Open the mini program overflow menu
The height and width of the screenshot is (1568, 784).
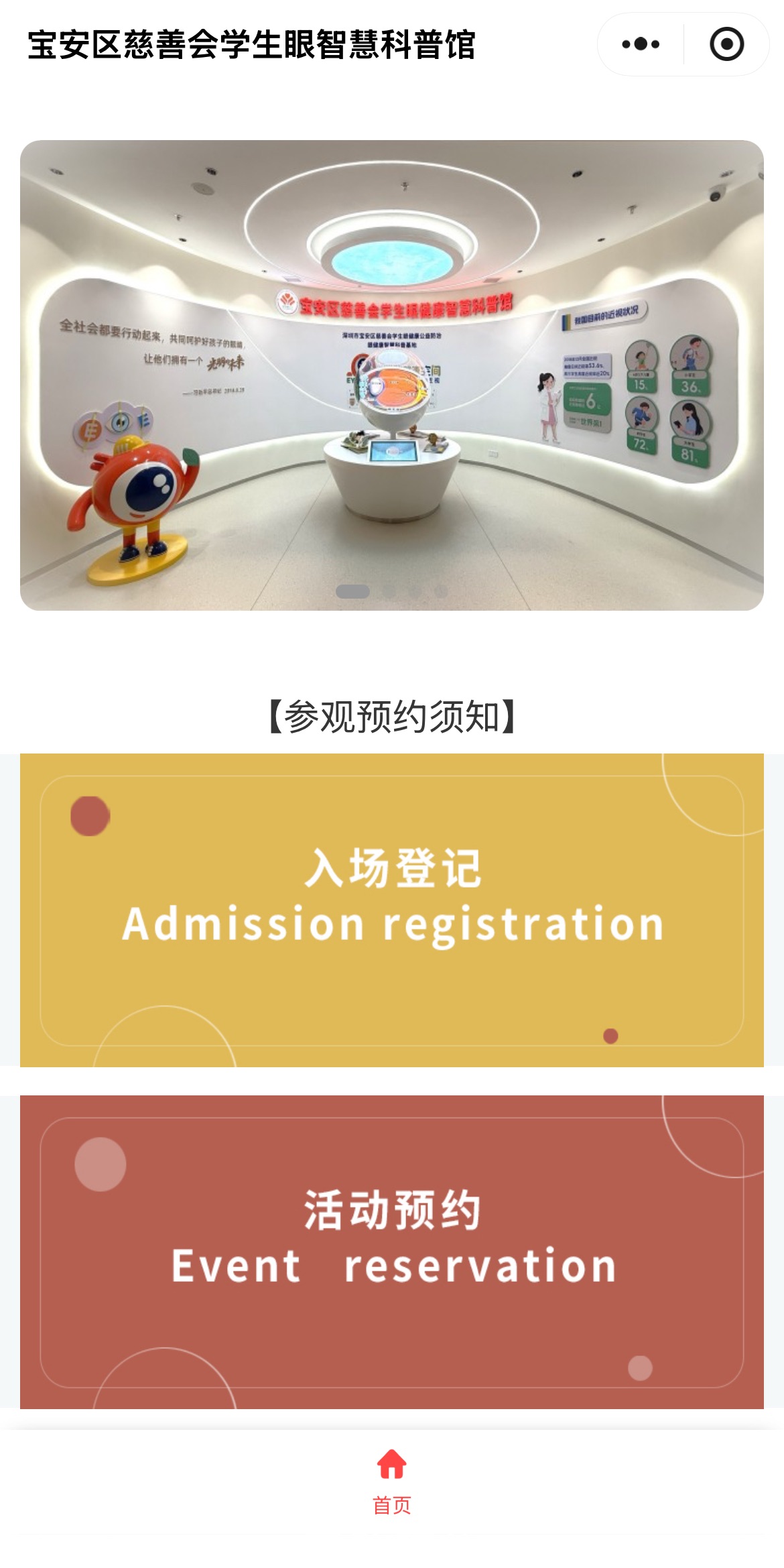coord(641,44)
